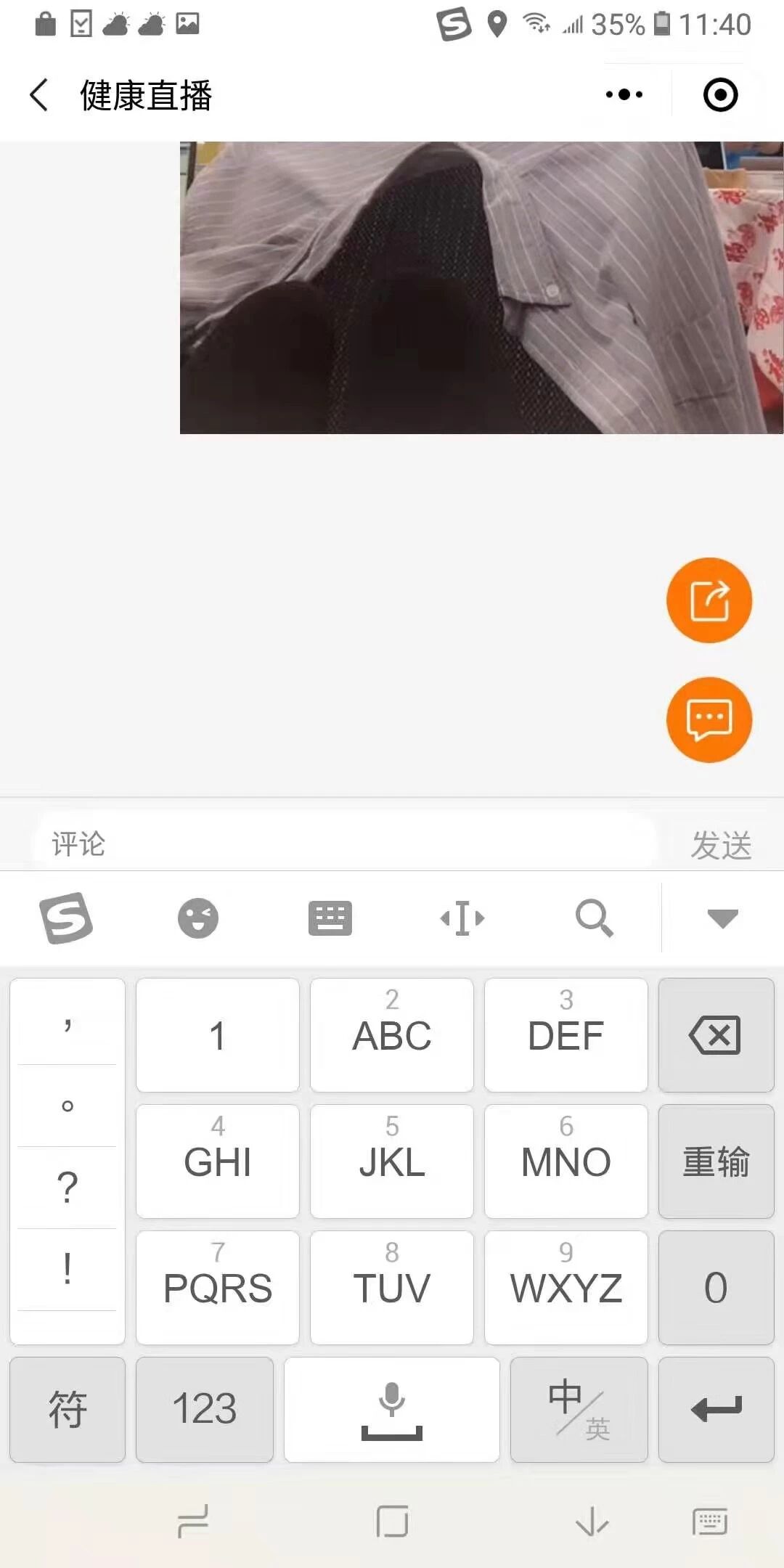Tap the 重输 re-enter key

pyautogui.click(x=716, y=1161)
